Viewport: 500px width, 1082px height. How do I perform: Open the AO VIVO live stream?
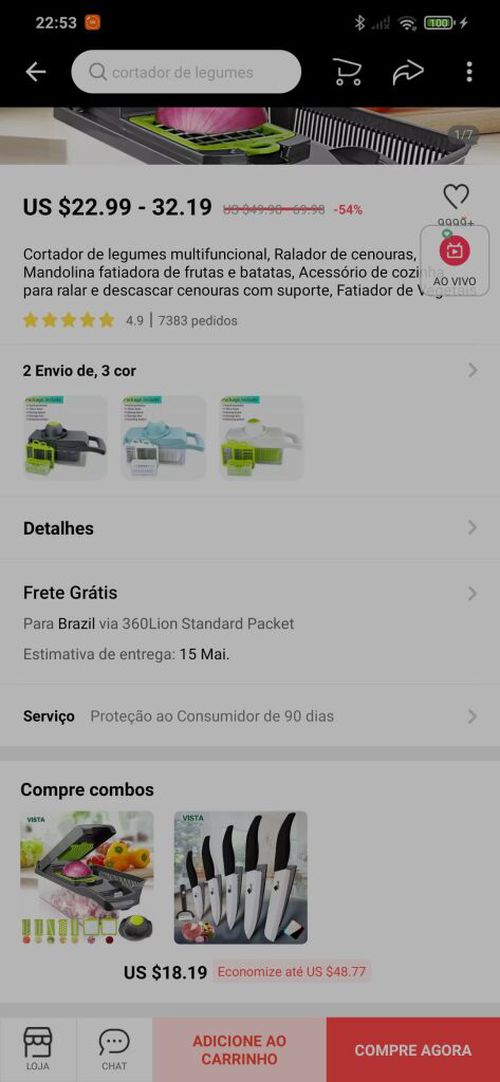click(454, 261)
